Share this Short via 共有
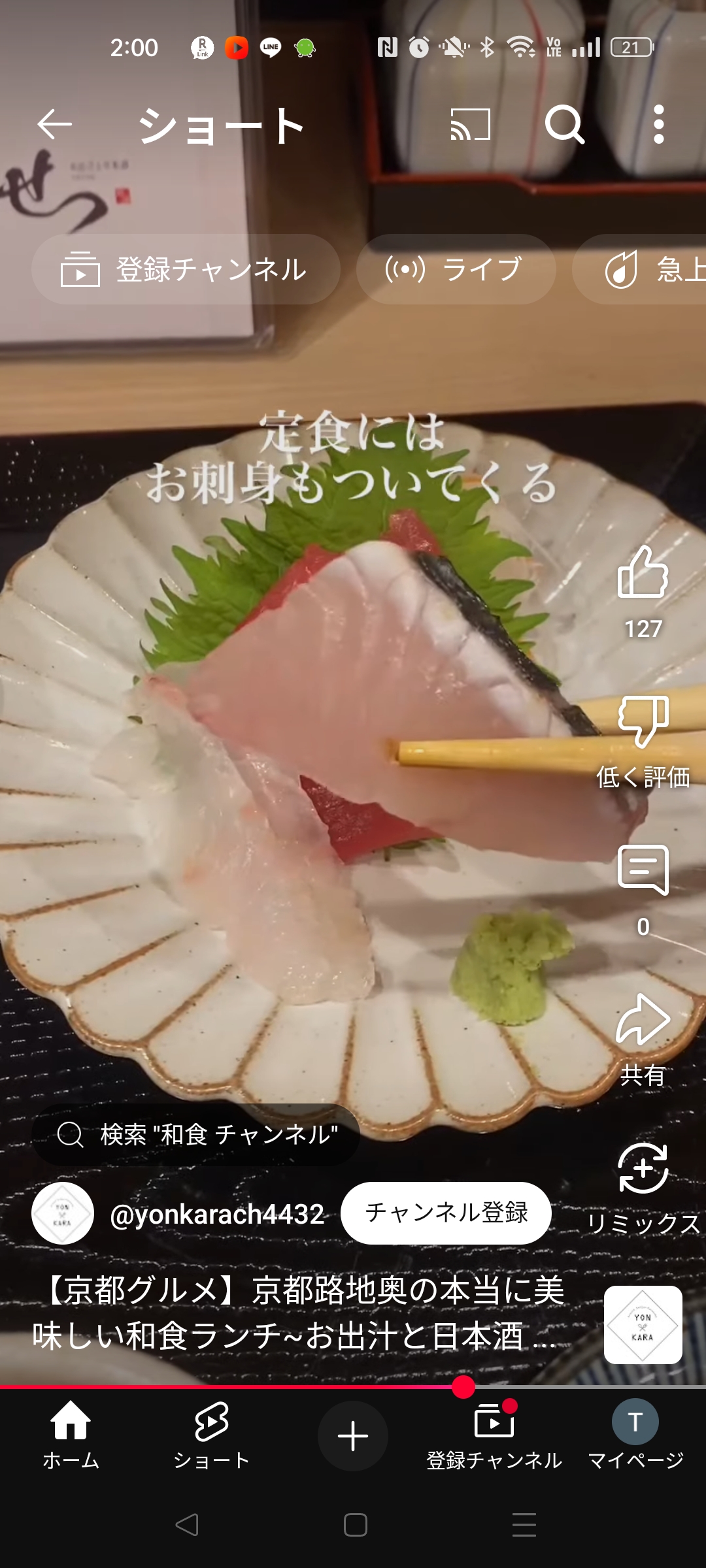706x1568 pixels. coord(643,1021)
